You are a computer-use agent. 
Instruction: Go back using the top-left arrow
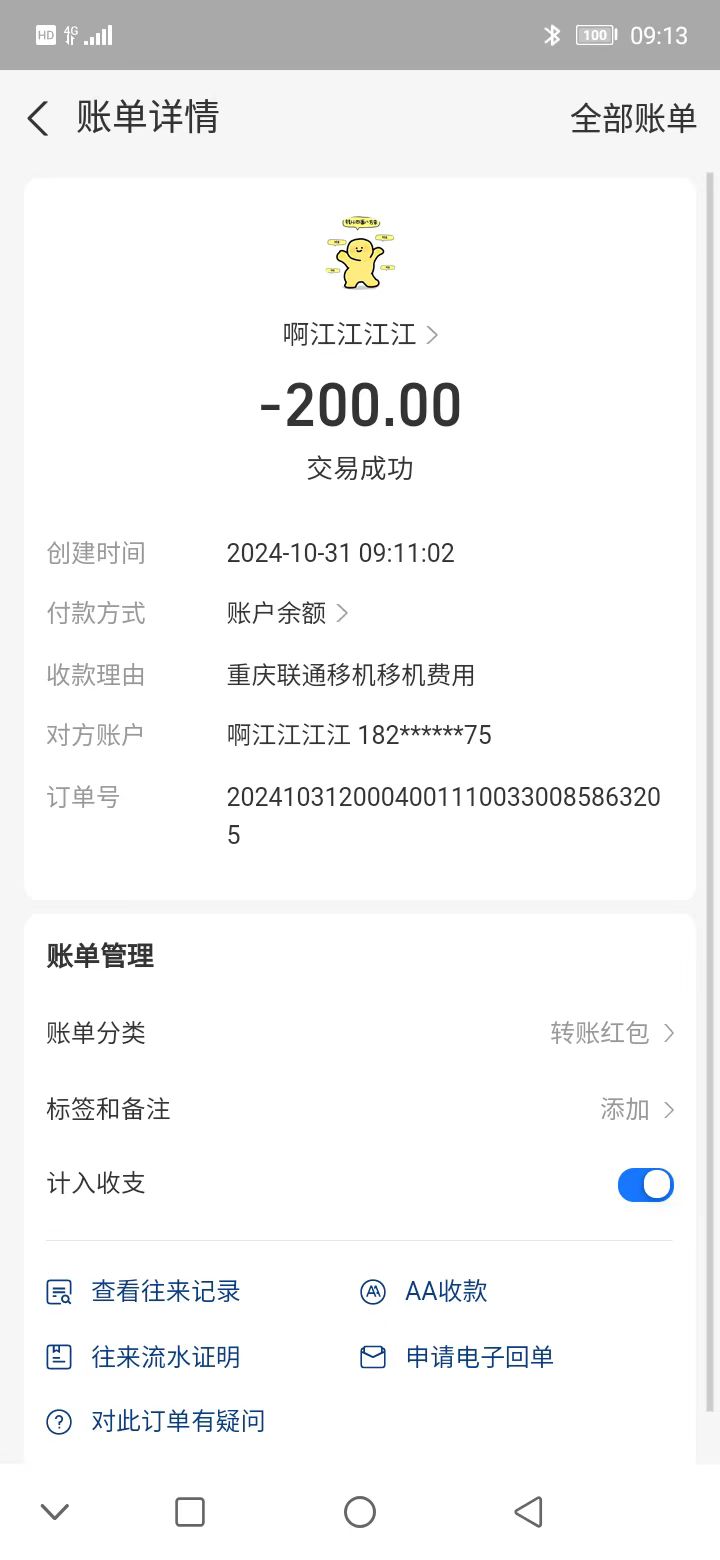pos(38,119)
